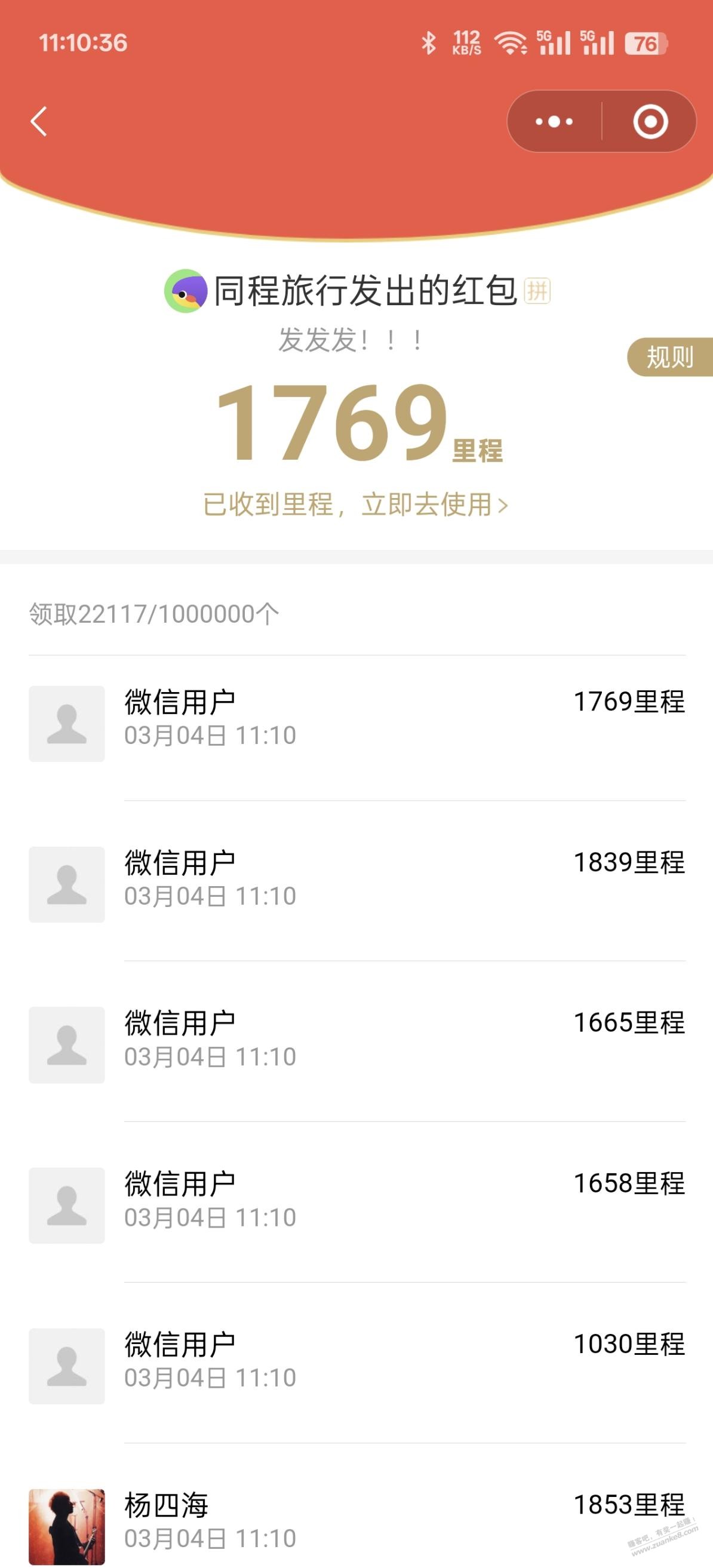Close the mini program with the circle icon
Screen dimensions: 713x1568
click(650, 121)
